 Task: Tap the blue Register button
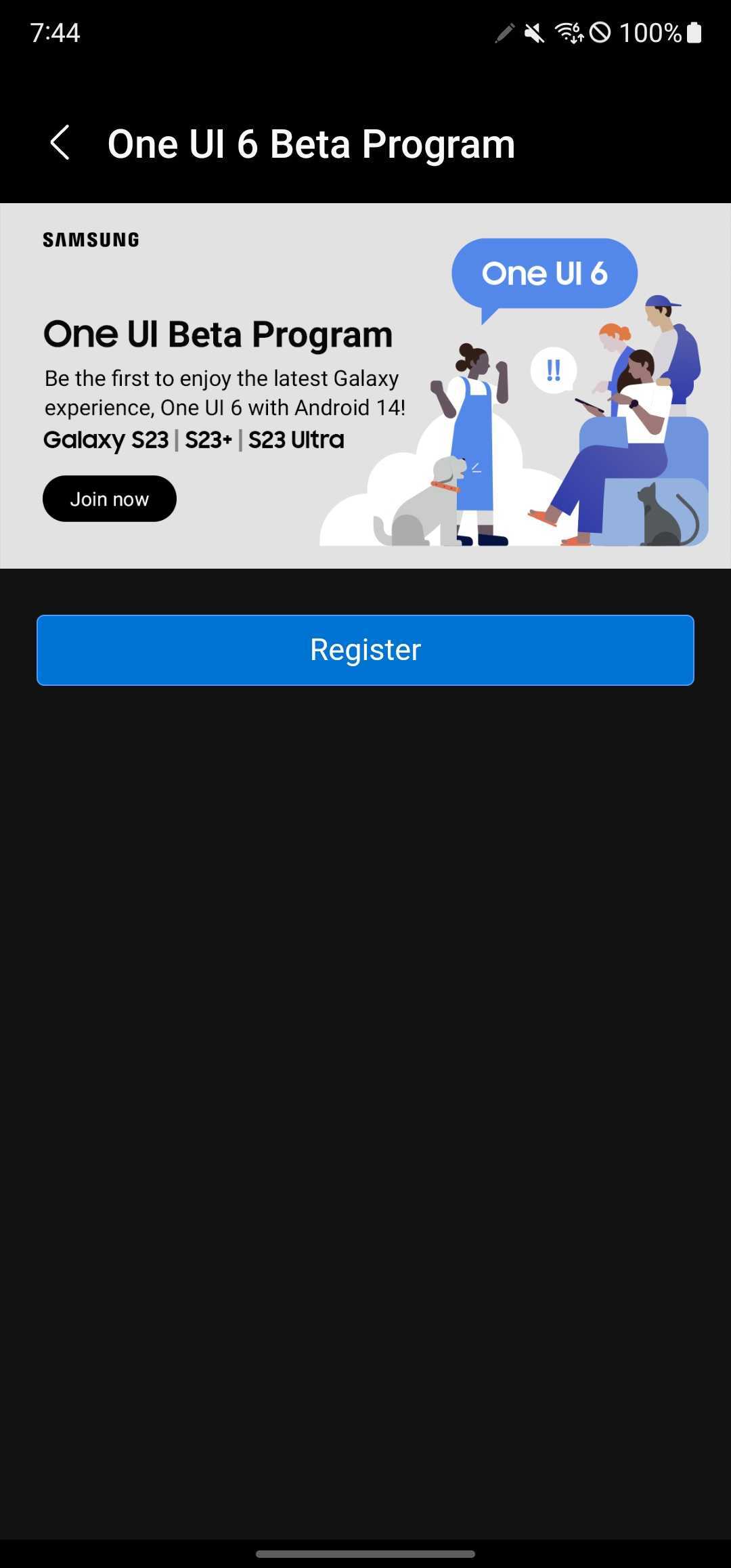click(365, 650)
